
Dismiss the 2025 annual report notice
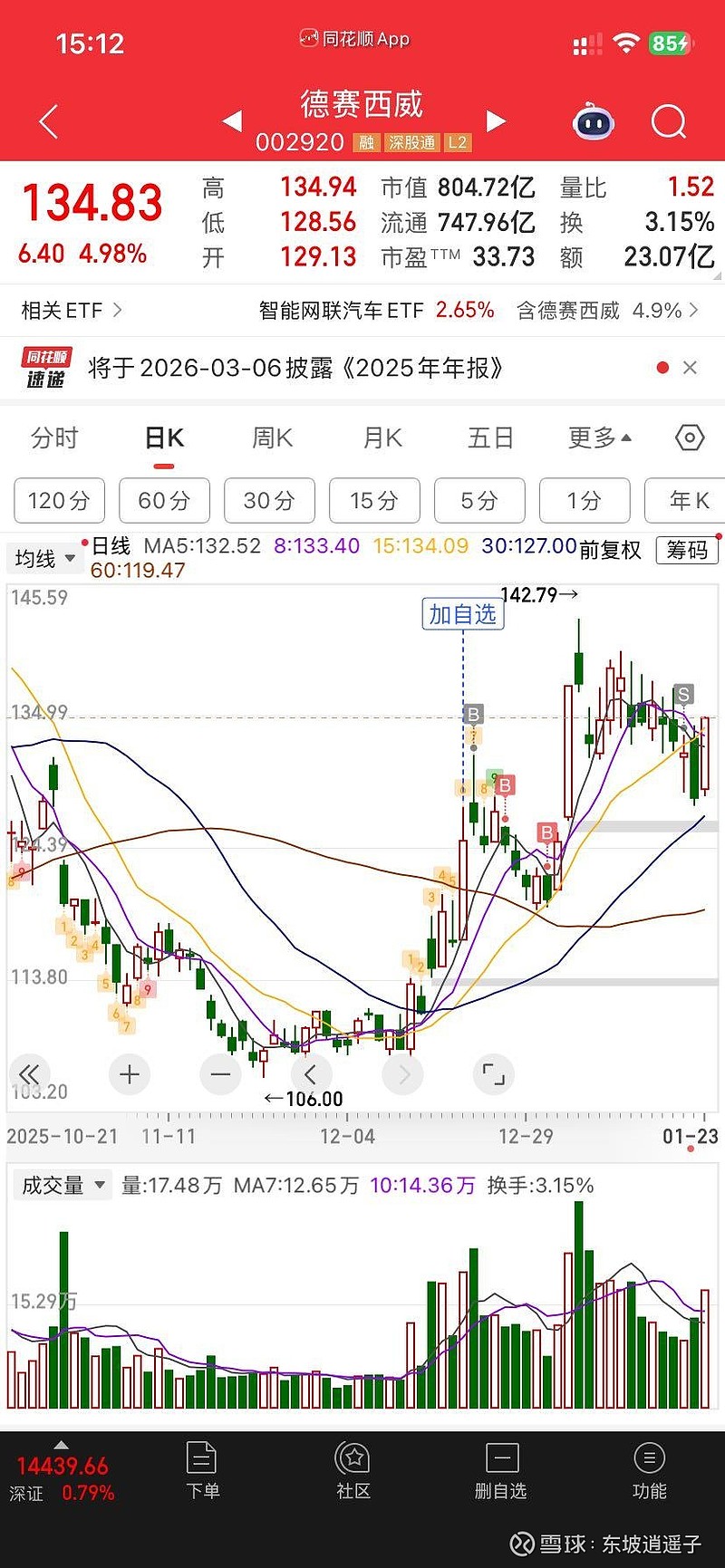(x=691, y=368)
